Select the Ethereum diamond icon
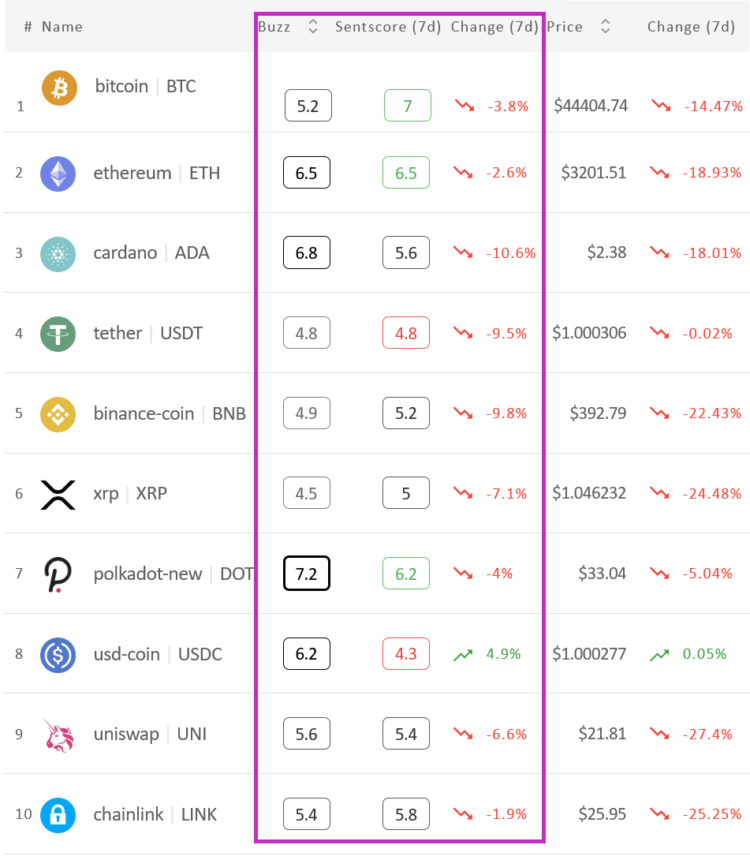The width and height of the screenshot is (750, 860). (57, 172)
